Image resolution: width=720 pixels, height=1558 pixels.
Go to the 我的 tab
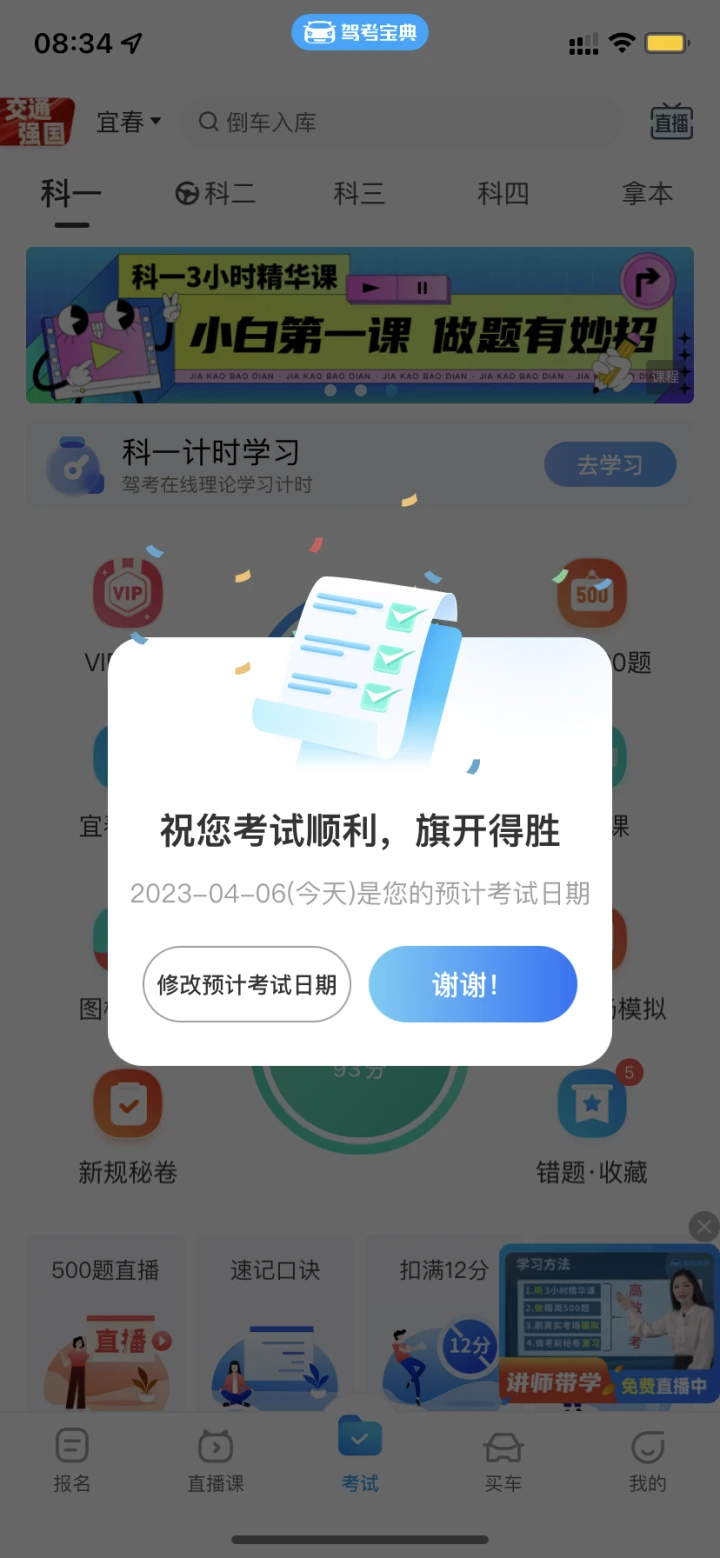[647, 1460]
